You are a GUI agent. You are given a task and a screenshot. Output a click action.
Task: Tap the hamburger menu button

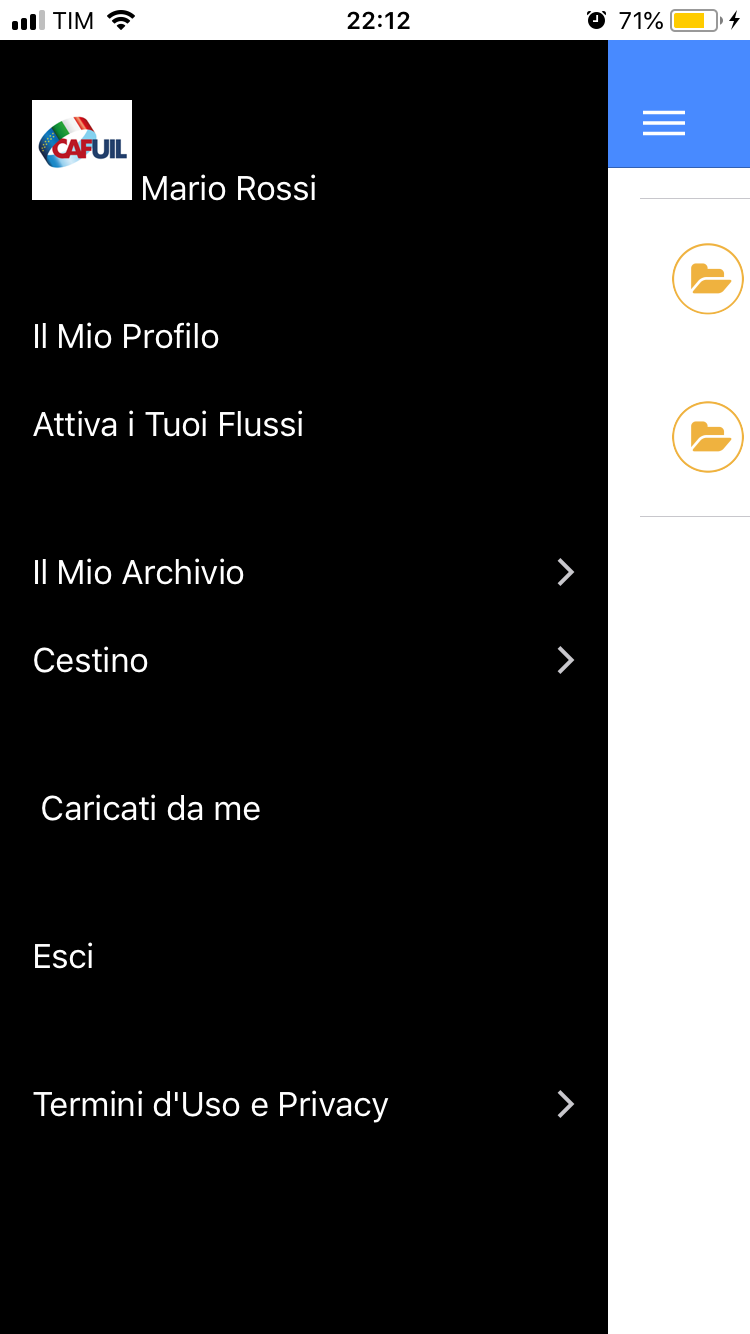coord(664,122)
